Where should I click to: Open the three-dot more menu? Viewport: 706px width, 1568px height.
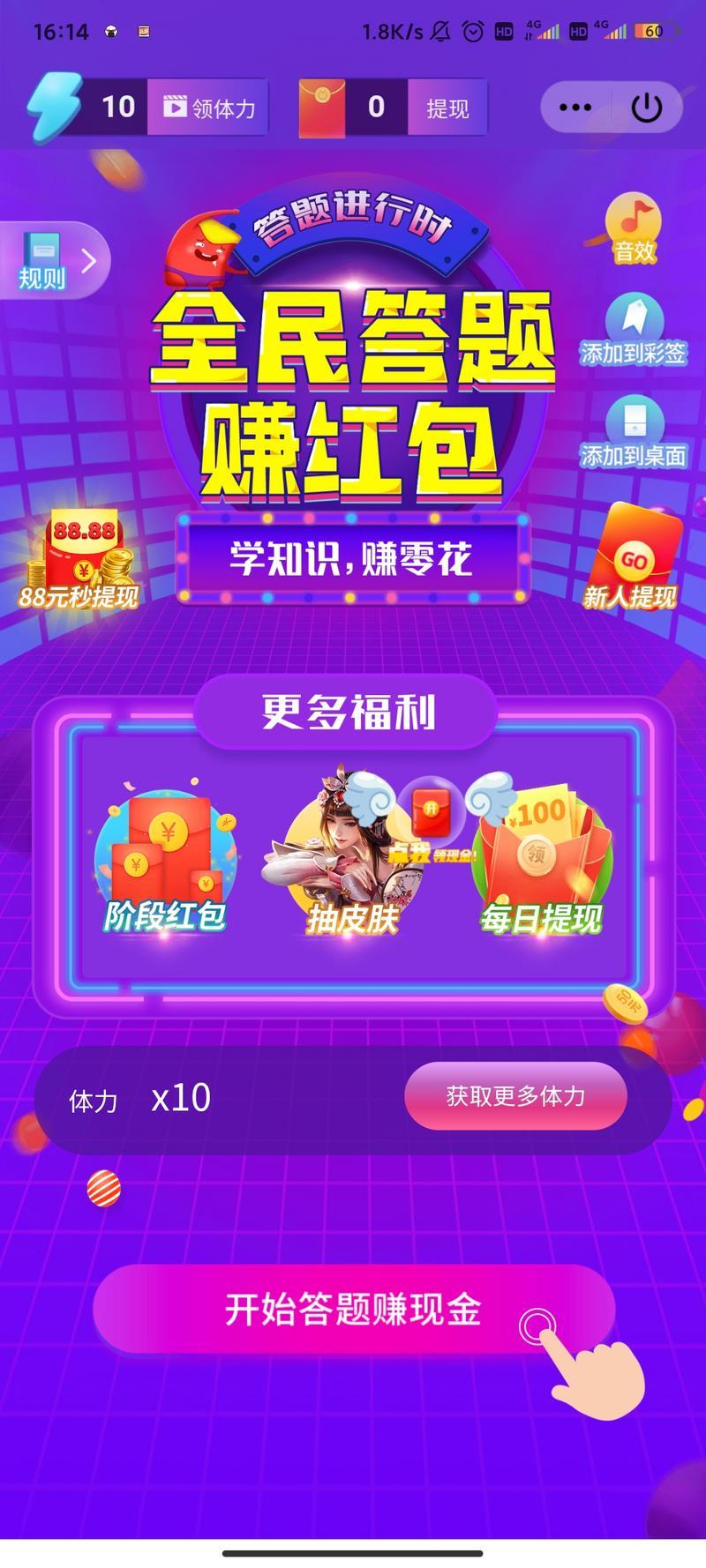575,108
